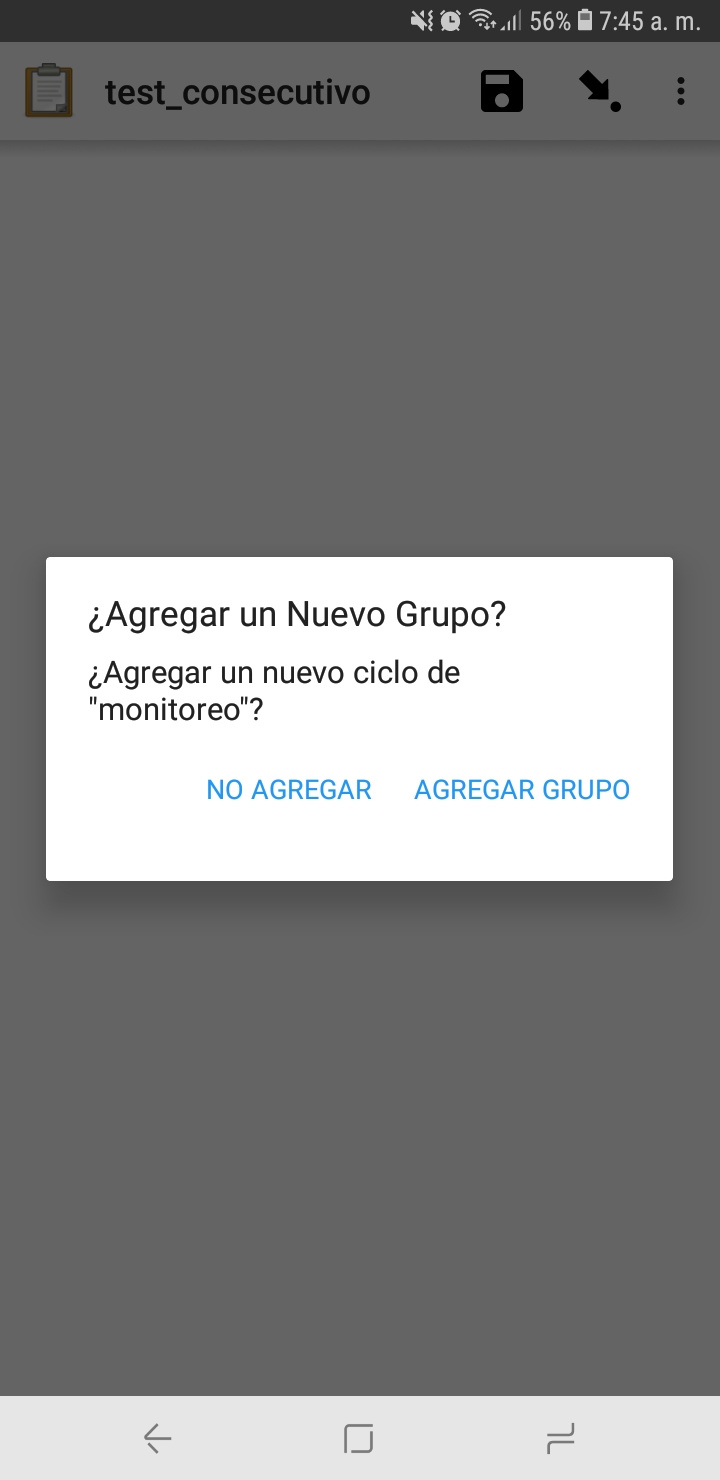The height and width of the screenshot is (1480, 720).
Task: Select NO AGREGAR to skip adding group
Action: 289,789
